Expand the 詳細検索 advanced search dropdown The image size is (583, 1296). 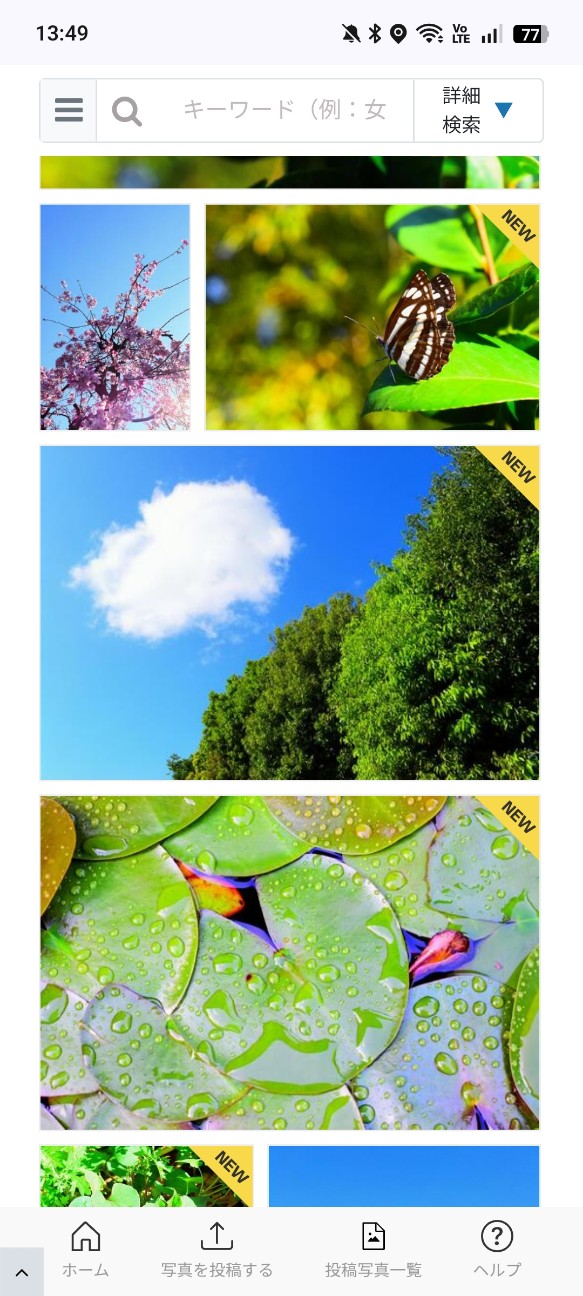click(478, 110)
